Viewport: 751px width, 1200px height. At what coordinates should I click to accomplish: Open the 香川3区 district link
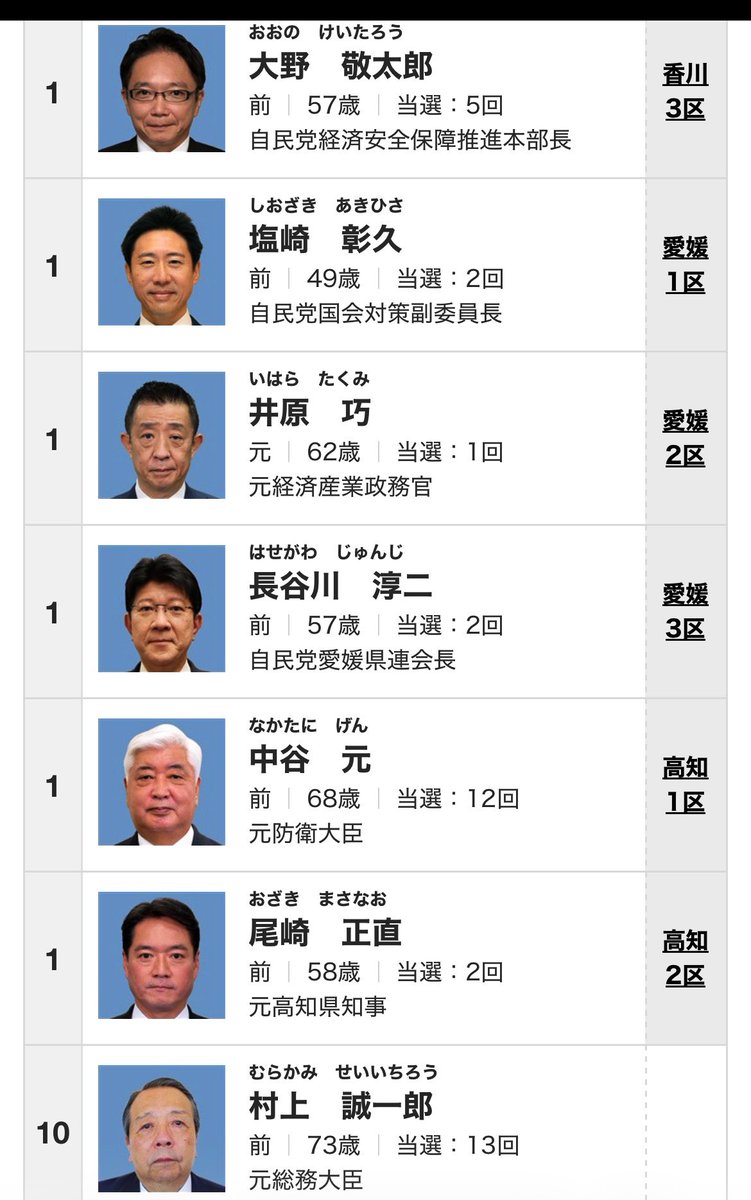(685, 92)
